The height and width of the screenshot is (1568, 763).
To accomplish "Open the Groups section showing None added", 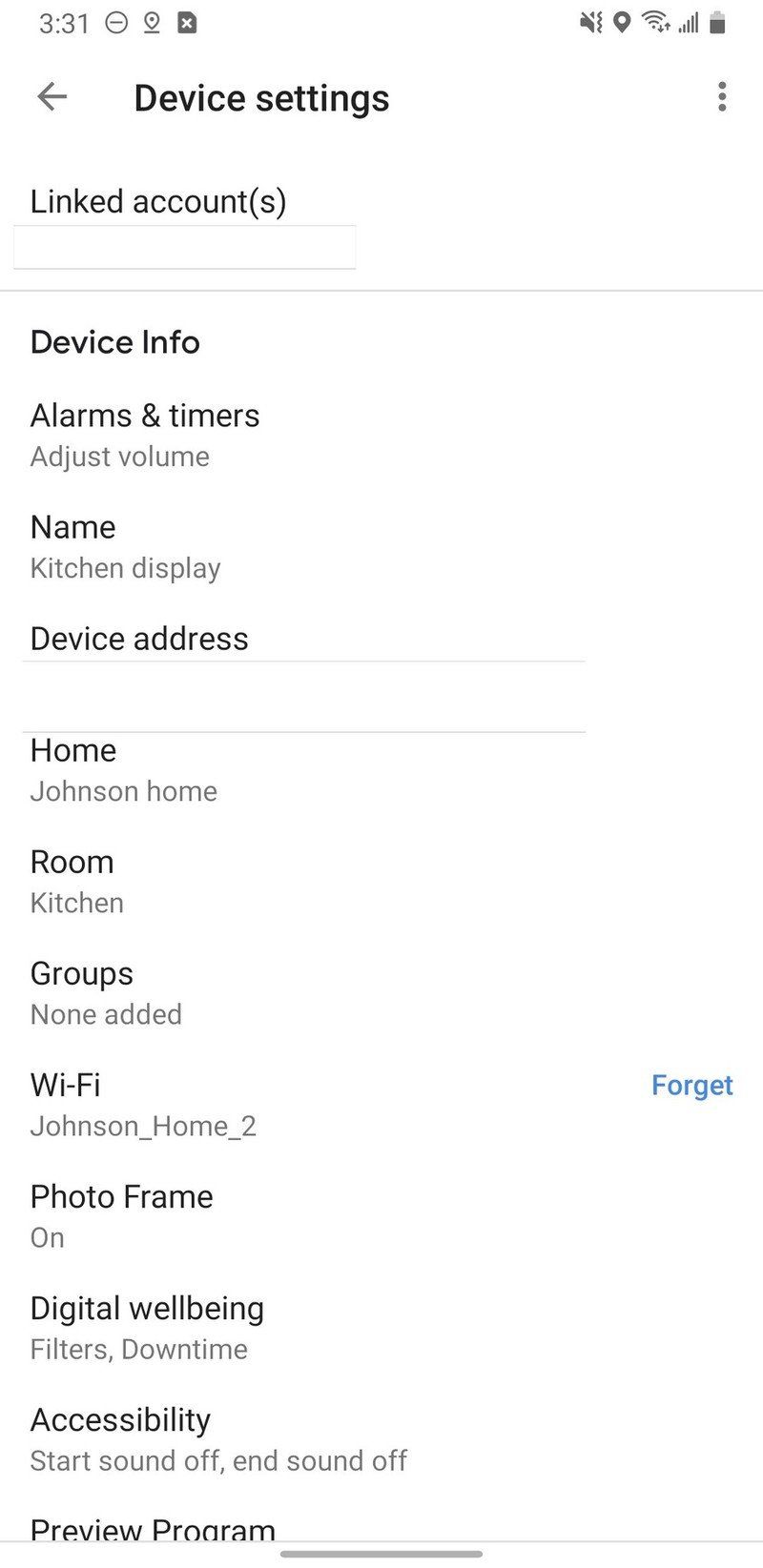I will click(106, 992).
